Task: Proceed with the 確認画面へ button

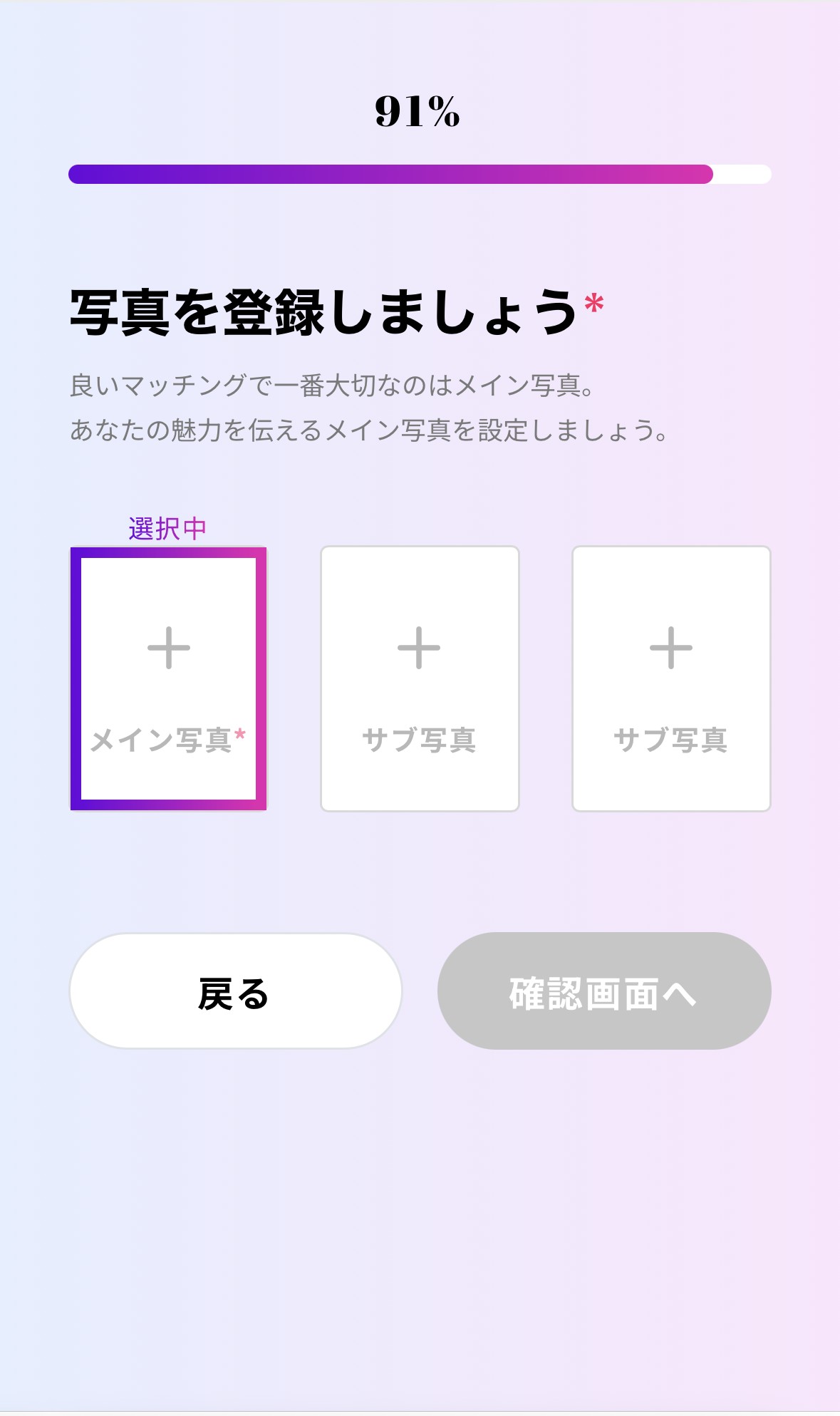Action: click(x=604, y=991)
